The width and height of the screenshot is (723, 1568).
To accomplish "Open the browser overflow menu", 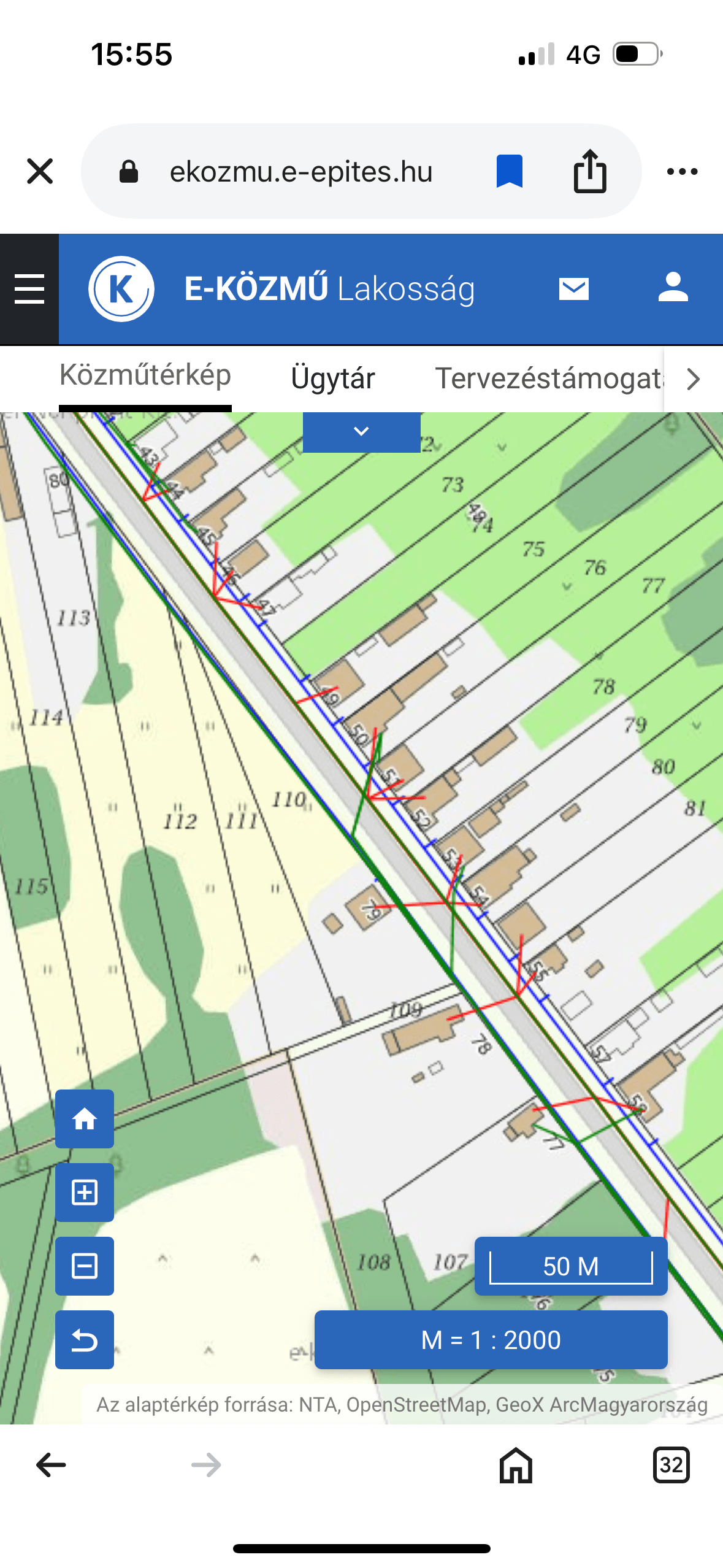I will 682,171.
